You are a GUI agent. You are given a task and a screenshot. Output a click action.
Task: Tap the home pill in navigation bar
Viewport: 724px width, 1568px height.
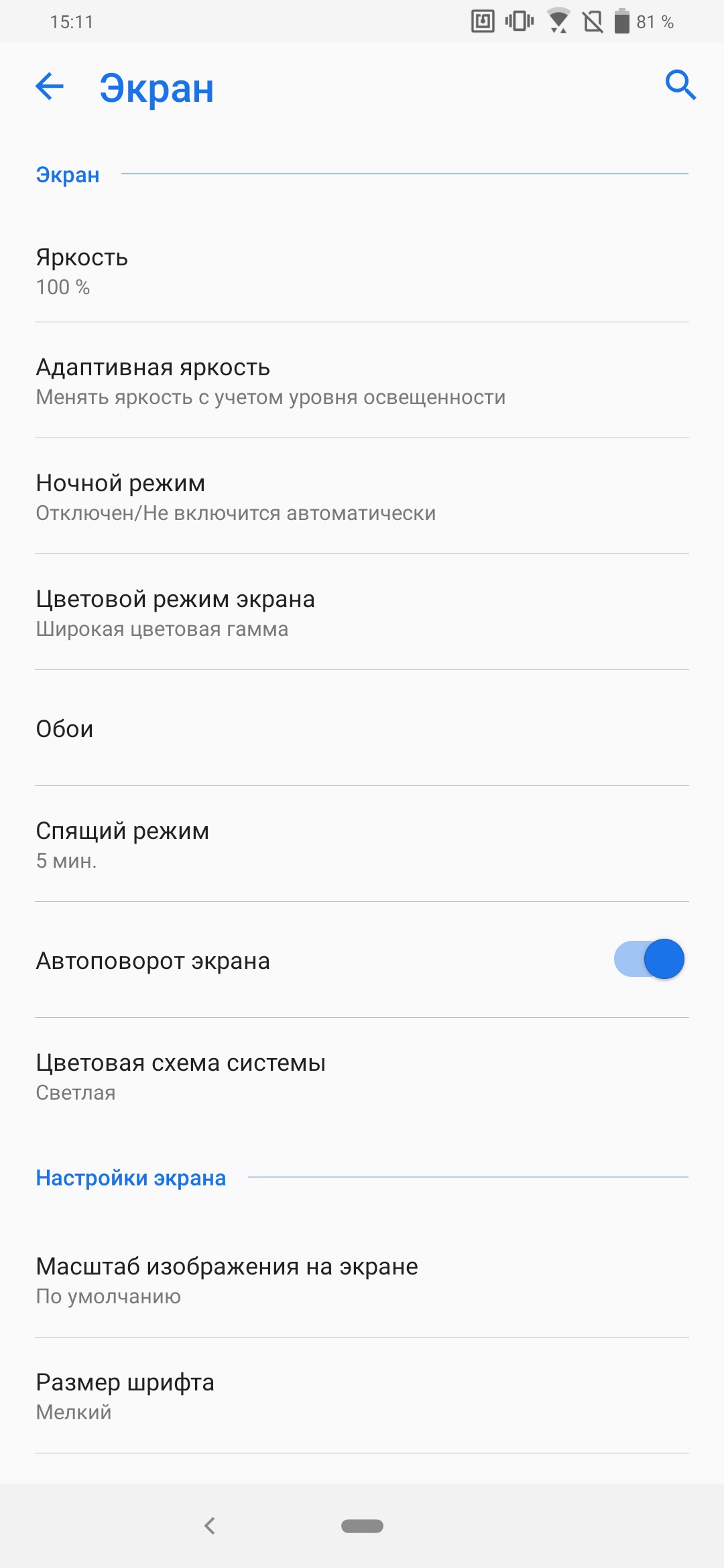click(x=362, y=1526)
